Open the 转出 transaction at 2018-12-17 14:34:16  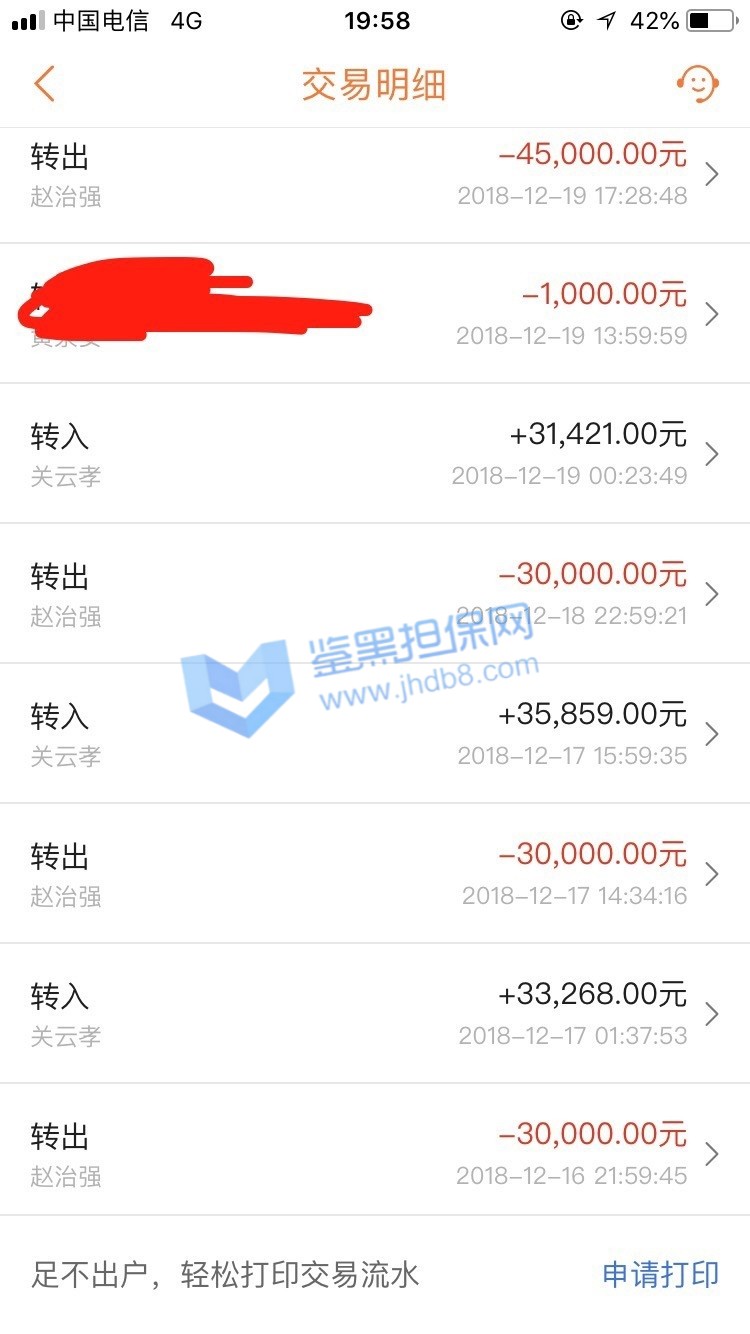[x=375, y=874]
